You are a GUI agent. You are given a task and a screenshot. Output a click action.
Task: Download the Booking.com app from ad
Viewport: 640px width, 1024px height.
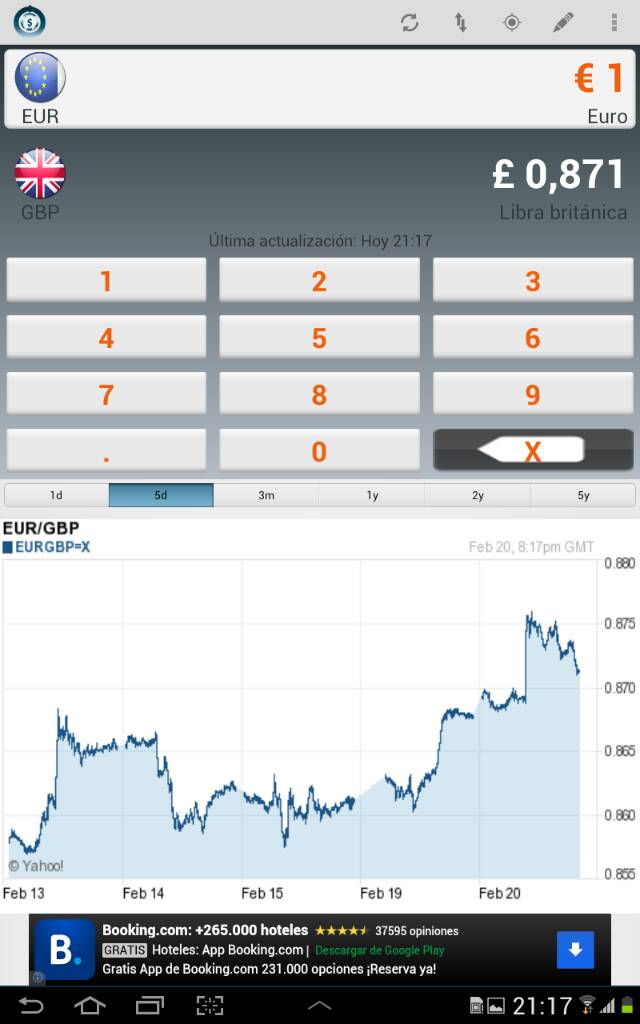[575, 950]
